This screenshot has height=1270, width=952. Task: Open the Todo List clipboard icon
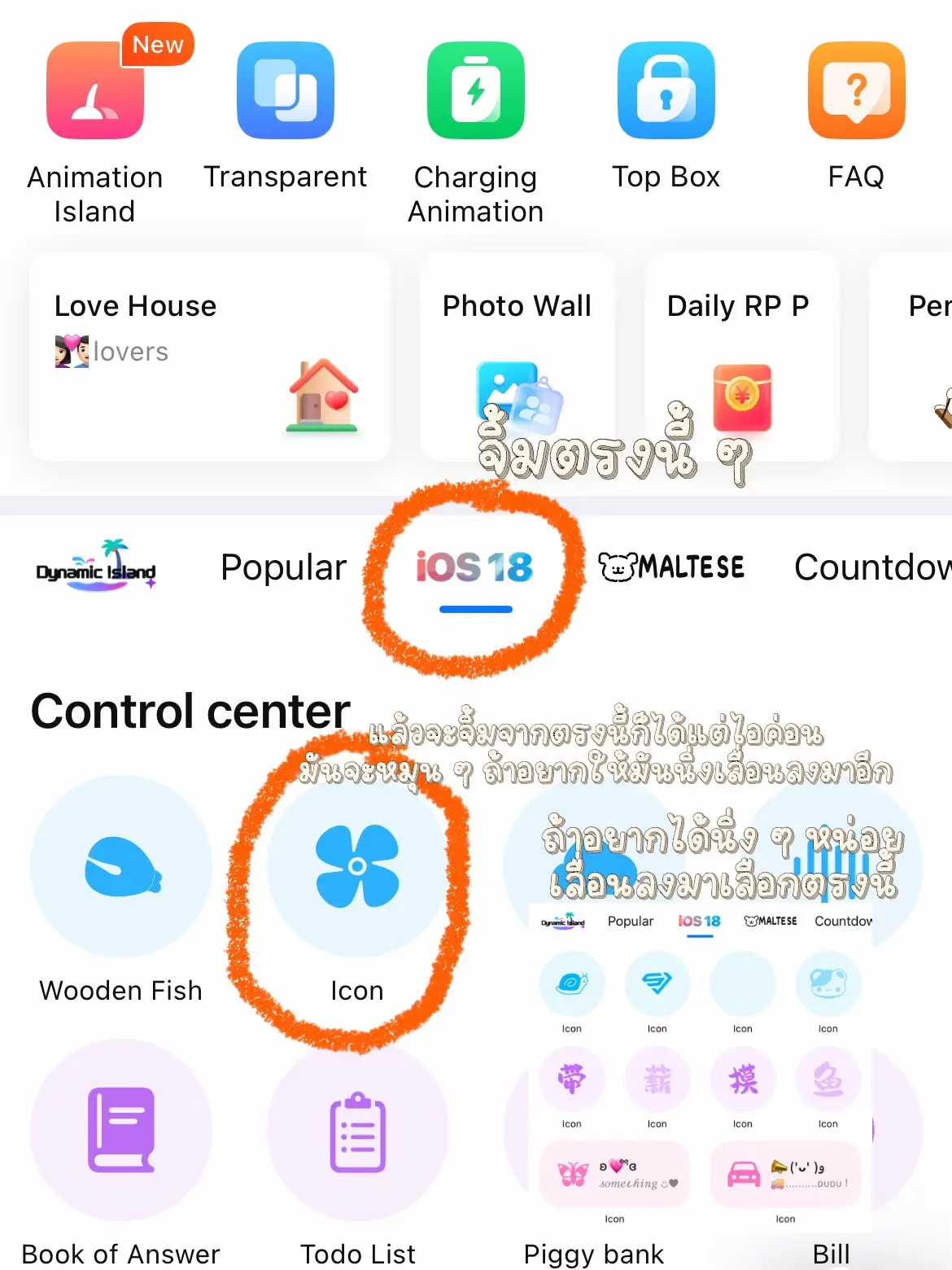(x=358, y=1132)
